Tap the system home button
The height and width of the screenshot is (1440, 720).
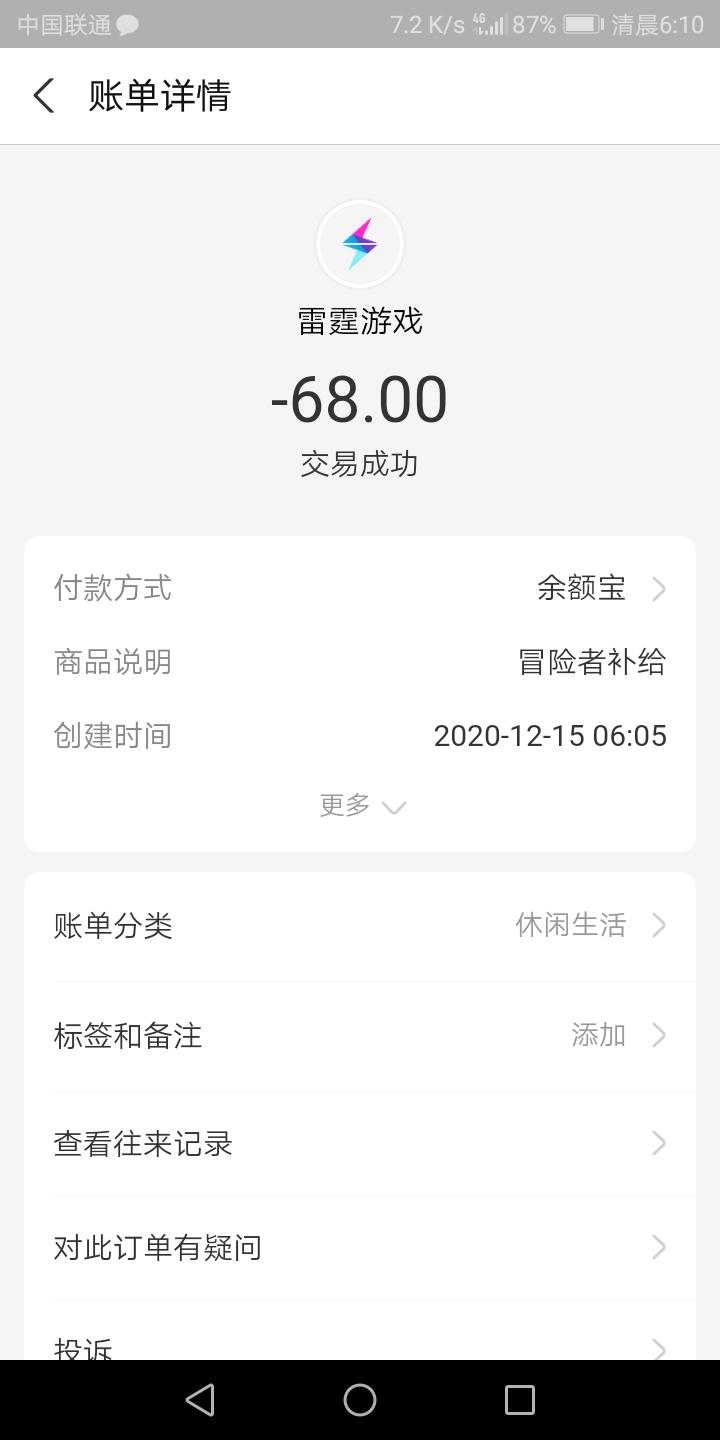pyautogui.click(x=360, y=1400)
